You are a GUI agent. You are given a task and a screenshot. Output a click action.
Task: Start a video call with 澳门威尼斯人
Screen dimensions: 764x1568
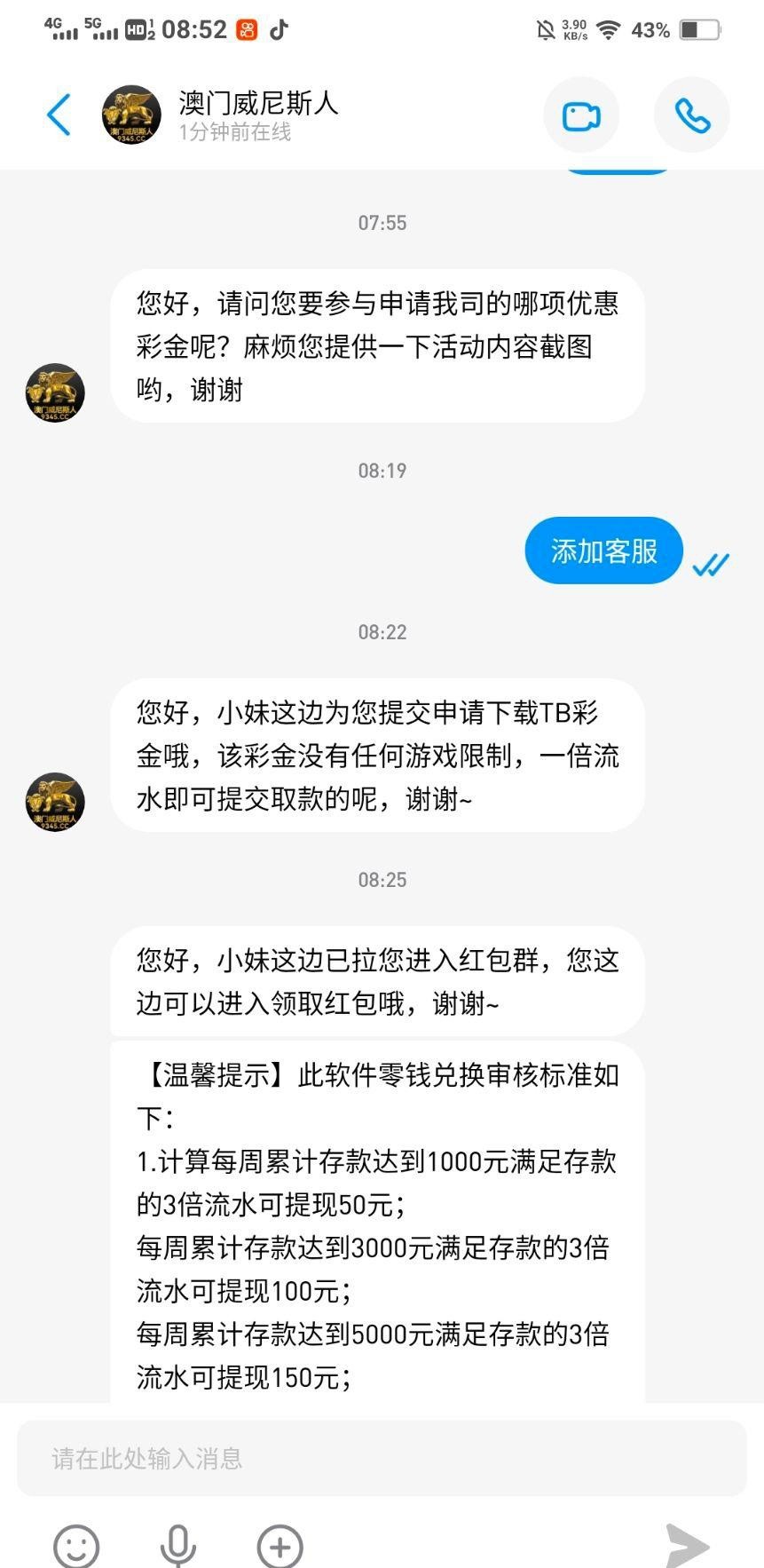point(581,115)
